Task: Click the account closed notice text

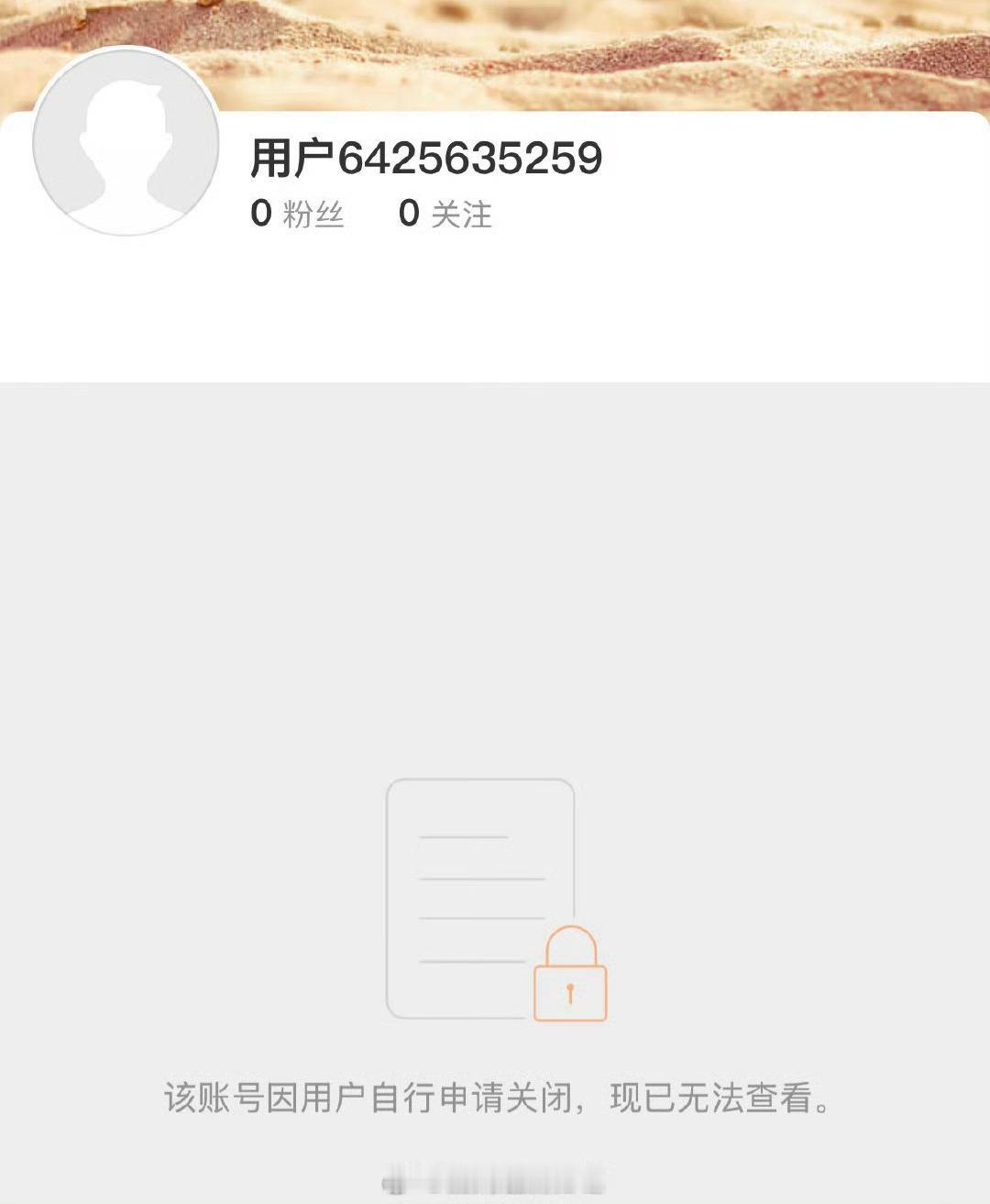Action: pos(495,1105)
